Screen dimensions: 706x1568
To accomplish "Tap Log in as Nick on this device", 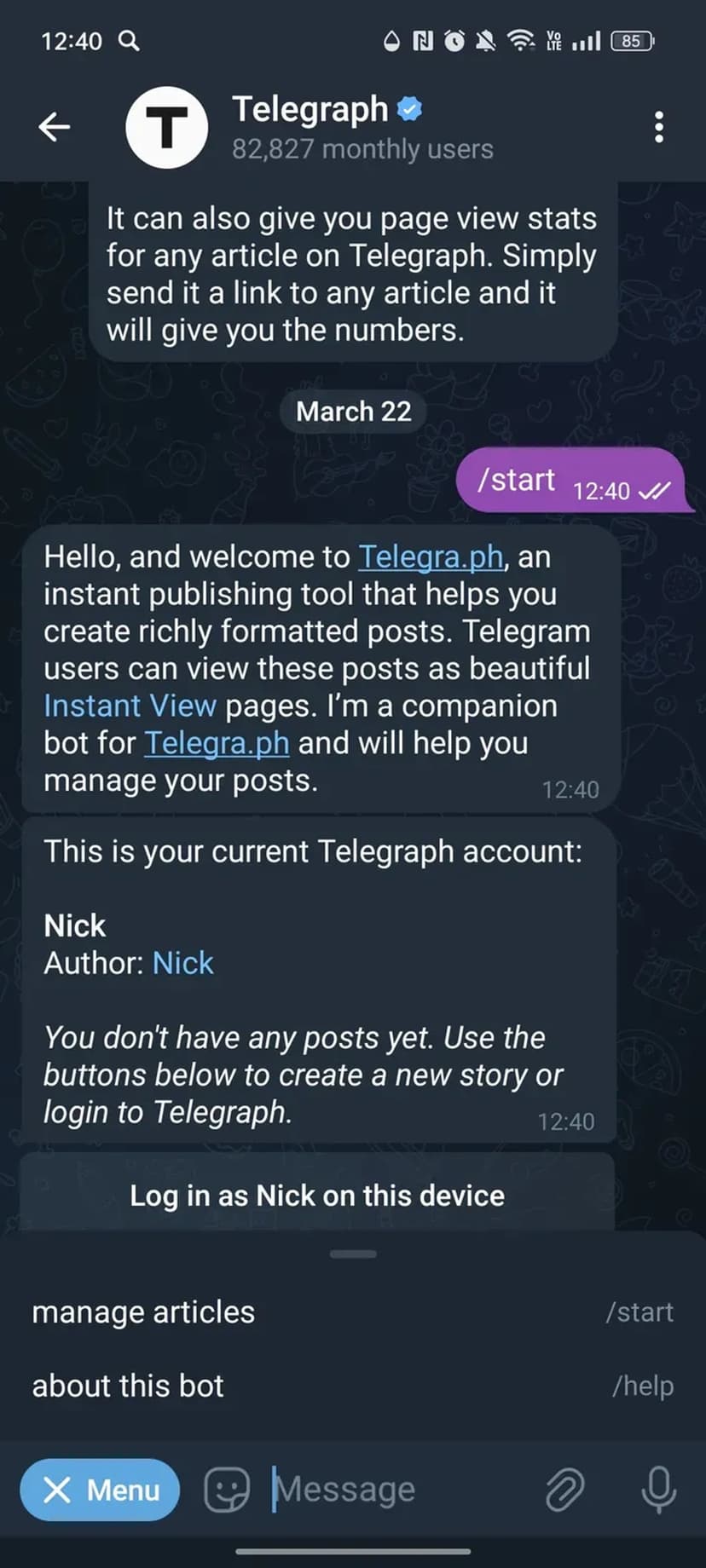I will coord(317,1195).
